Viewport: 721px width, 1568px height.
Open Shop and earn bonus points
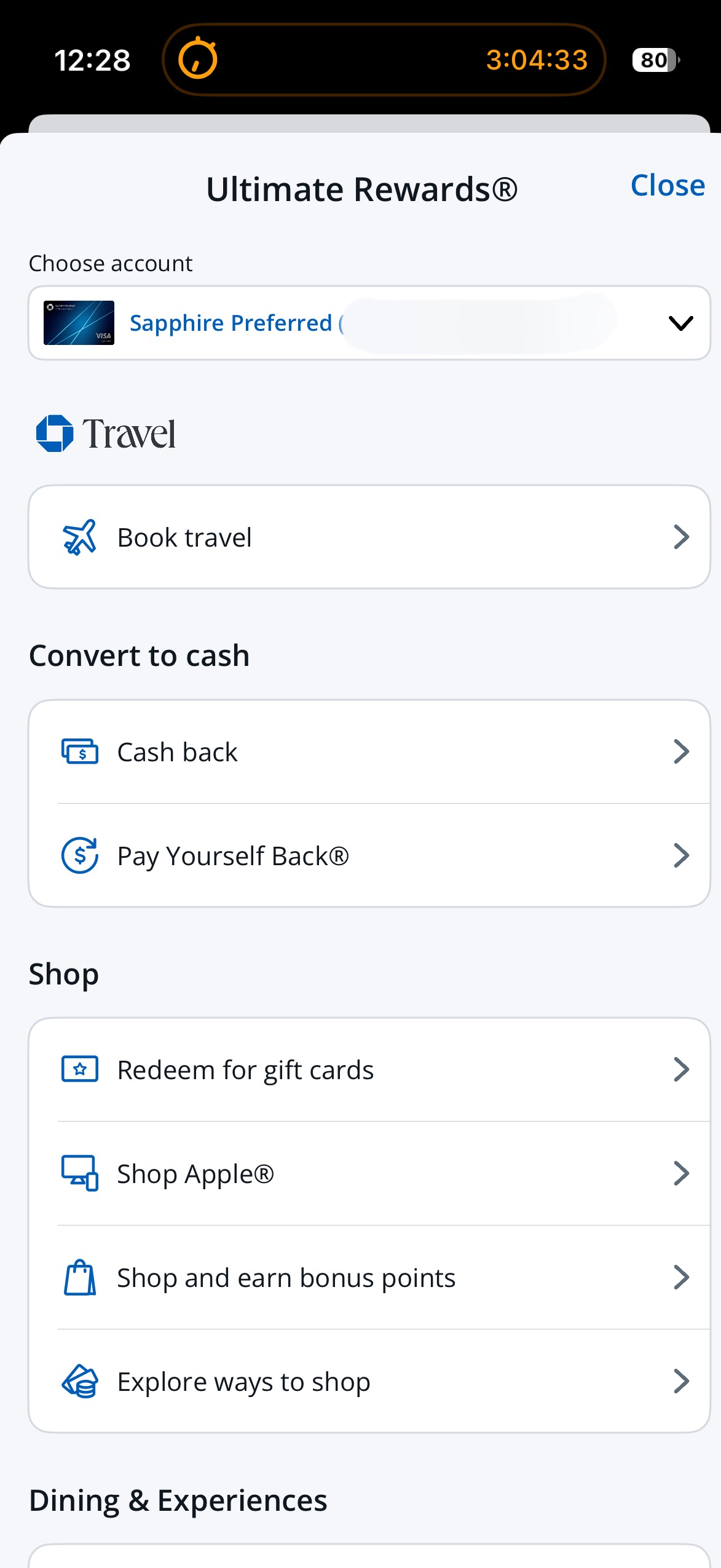click(369, 1277)
